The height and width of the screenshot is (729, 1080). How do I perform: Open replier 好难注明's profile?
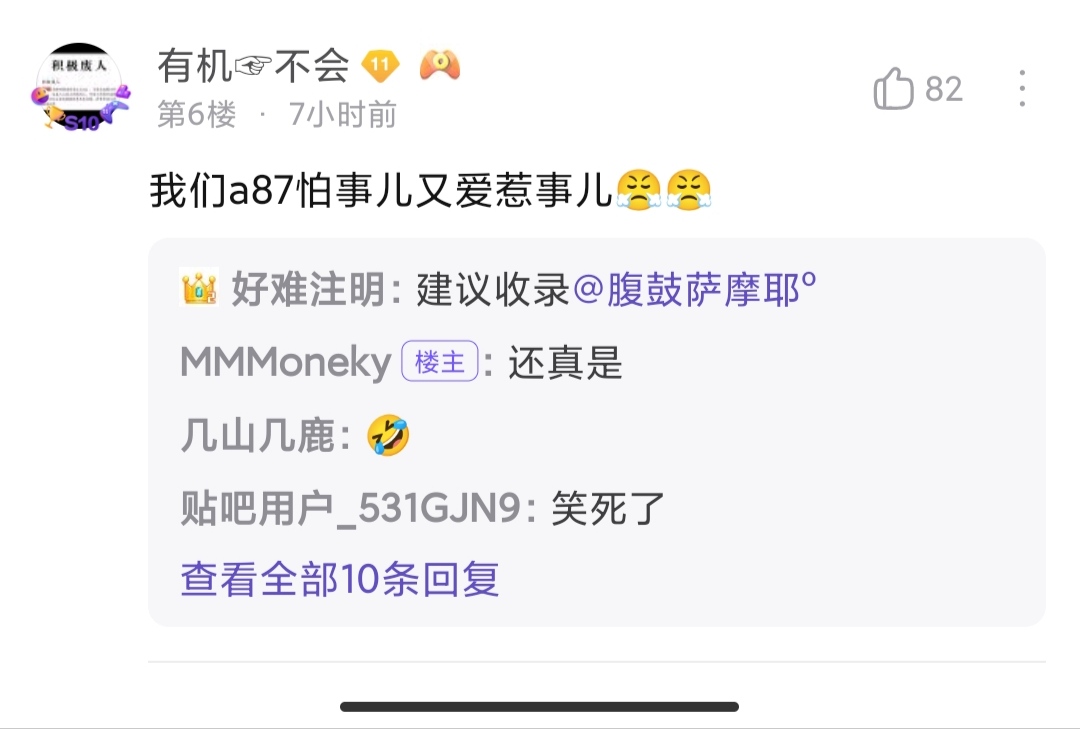pyautogui.click(x=307, y=291)
